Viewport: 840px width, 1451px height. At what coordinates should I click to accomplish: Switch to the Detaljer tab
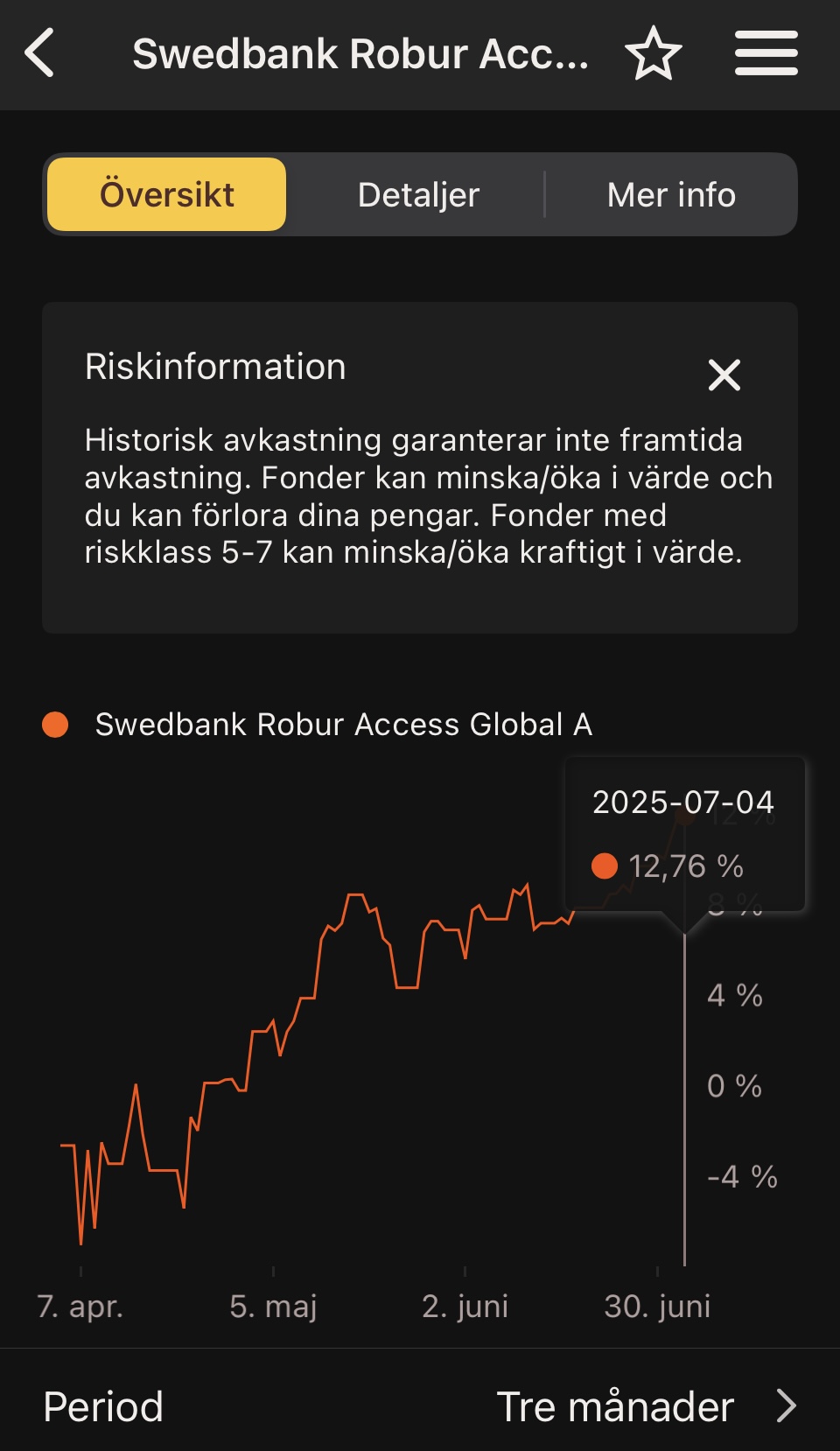coord(418,194)
